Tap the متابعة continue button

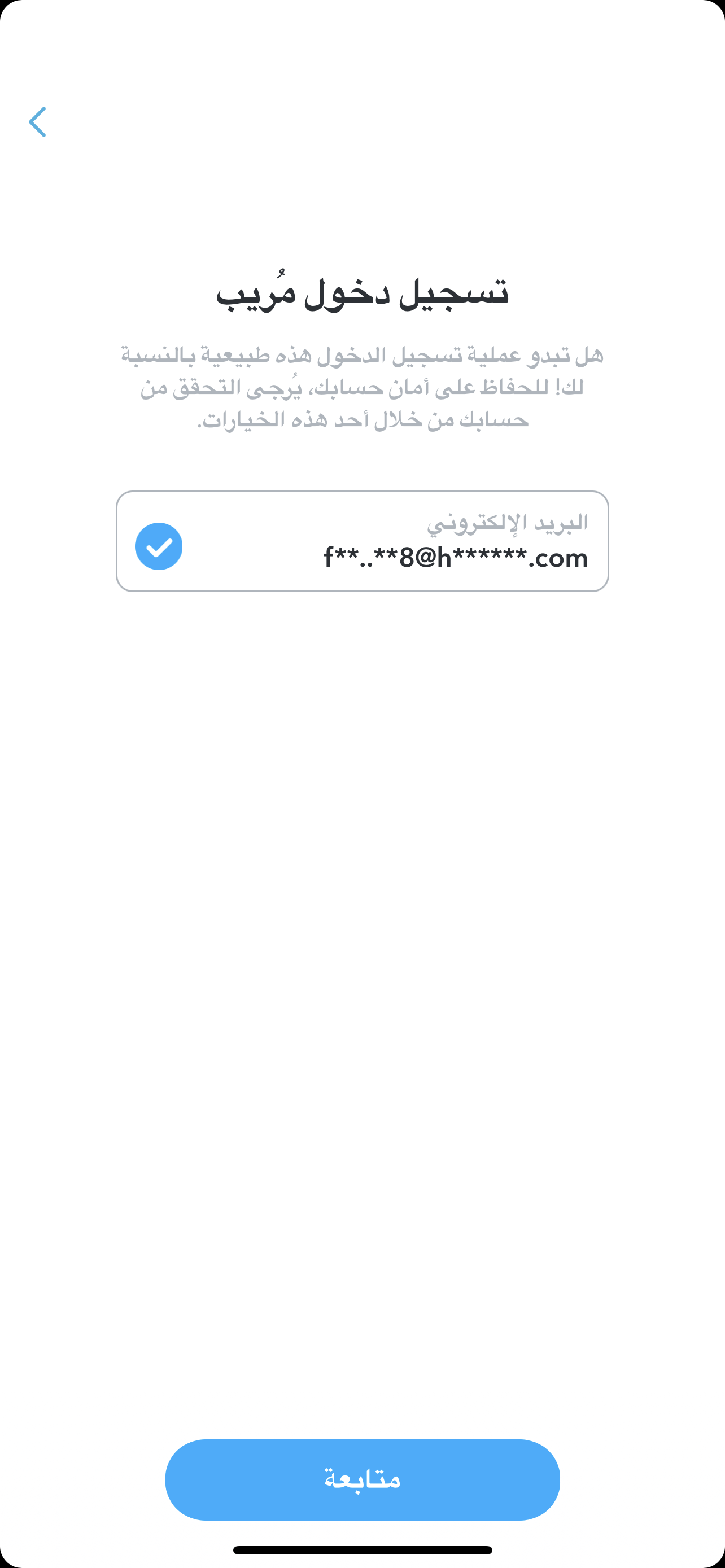(362, 1479)
